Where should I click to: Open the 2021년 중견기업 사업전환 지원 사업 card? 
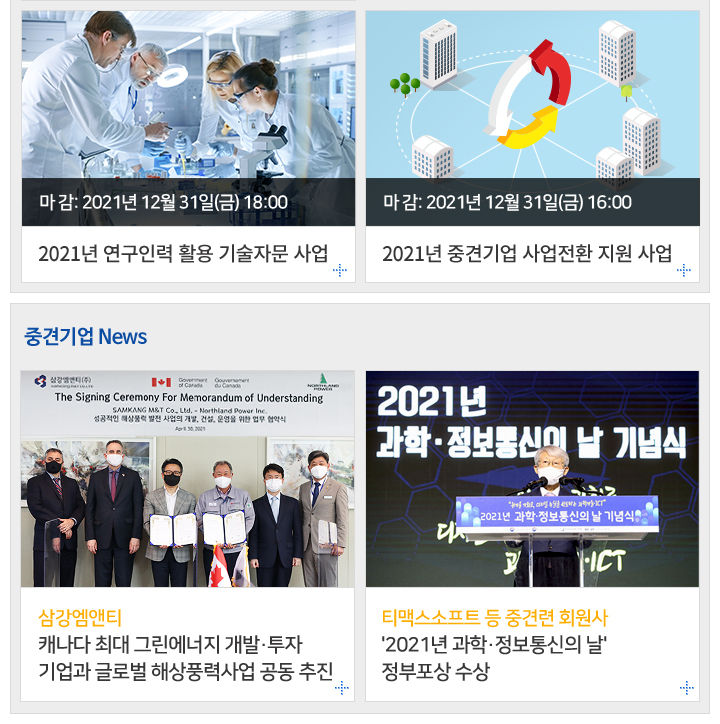click(527, 253)
